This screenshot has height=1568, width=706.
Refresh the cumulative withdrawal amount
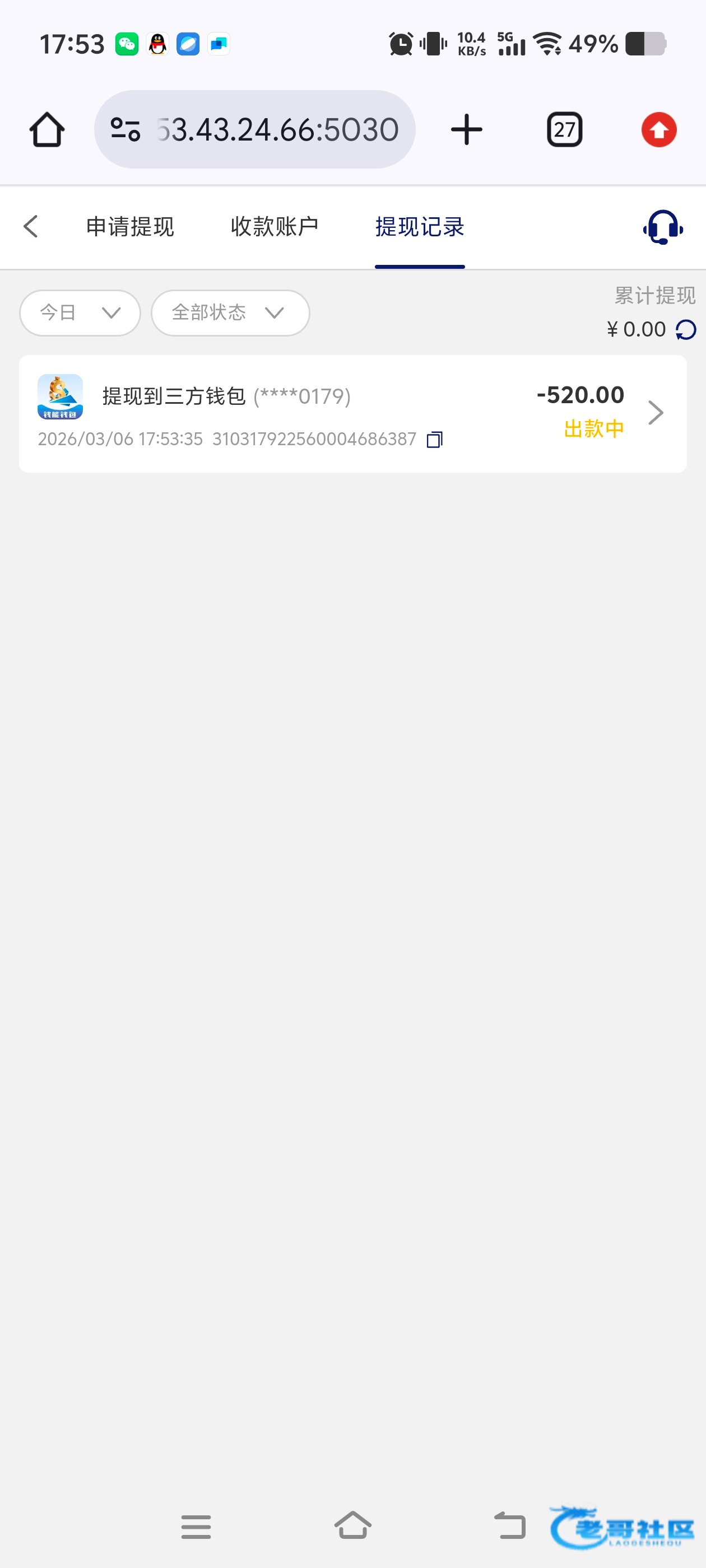pos(686,330)
